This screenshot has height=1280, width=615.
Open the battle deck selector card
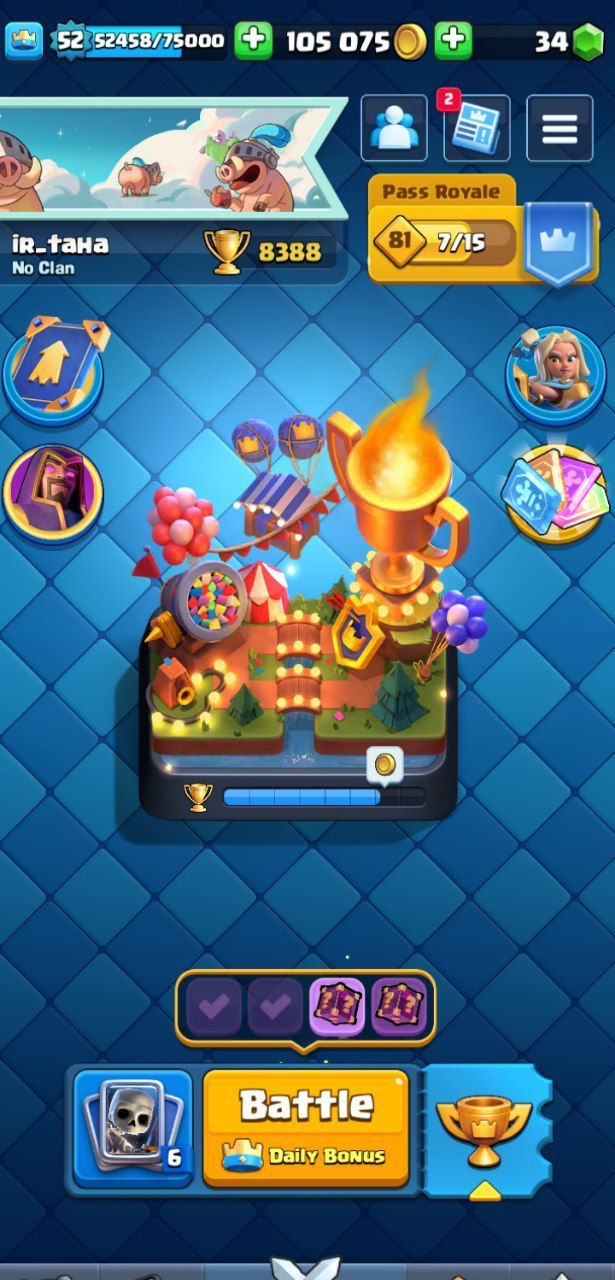(x=133, y=1128)
